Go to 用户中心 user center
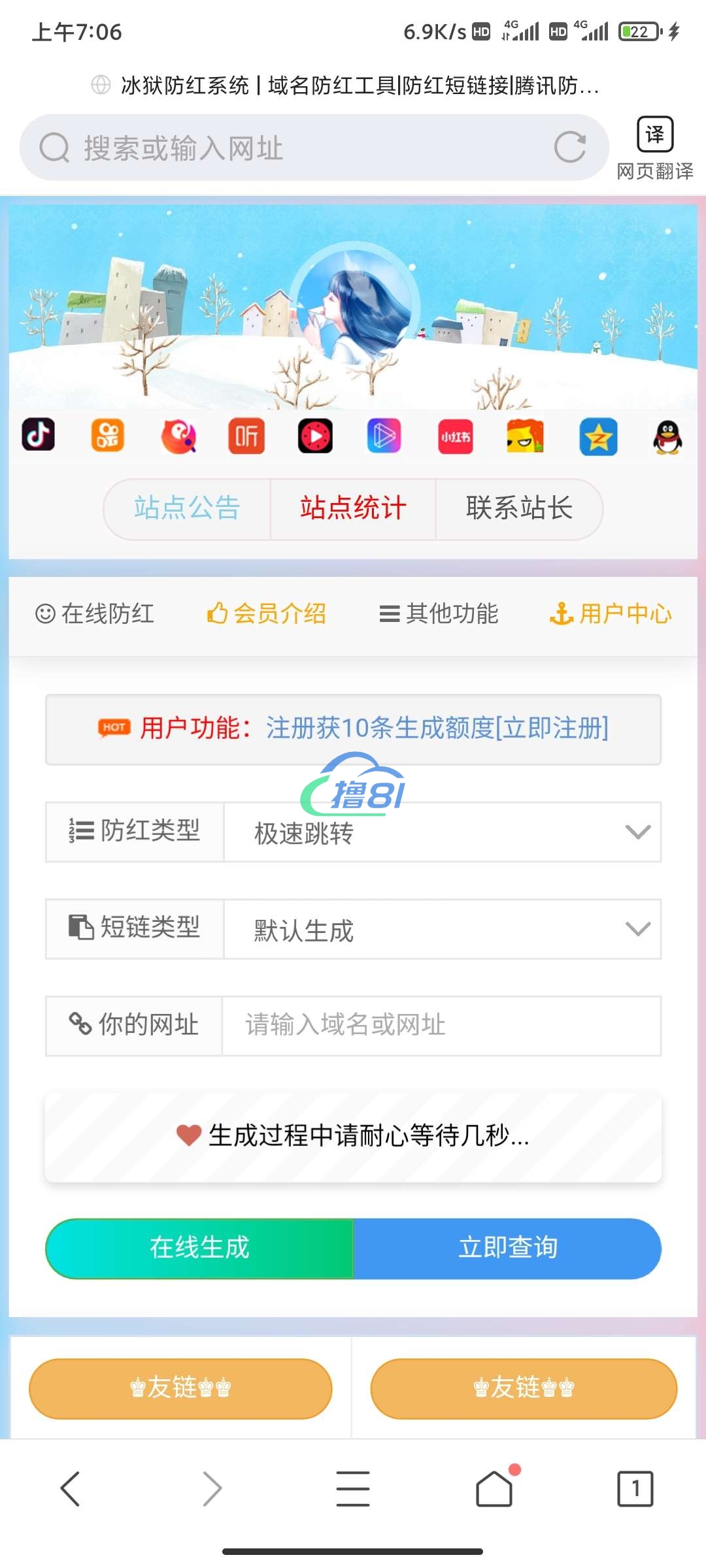 tap(611, 613)
